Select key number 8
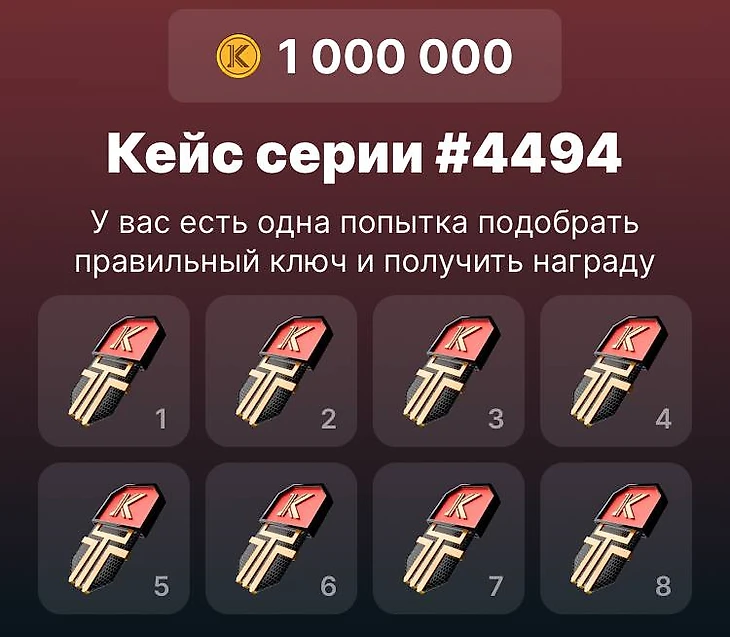Image resolution: width=730 pixels, height=637 pixels. [616, 539]
